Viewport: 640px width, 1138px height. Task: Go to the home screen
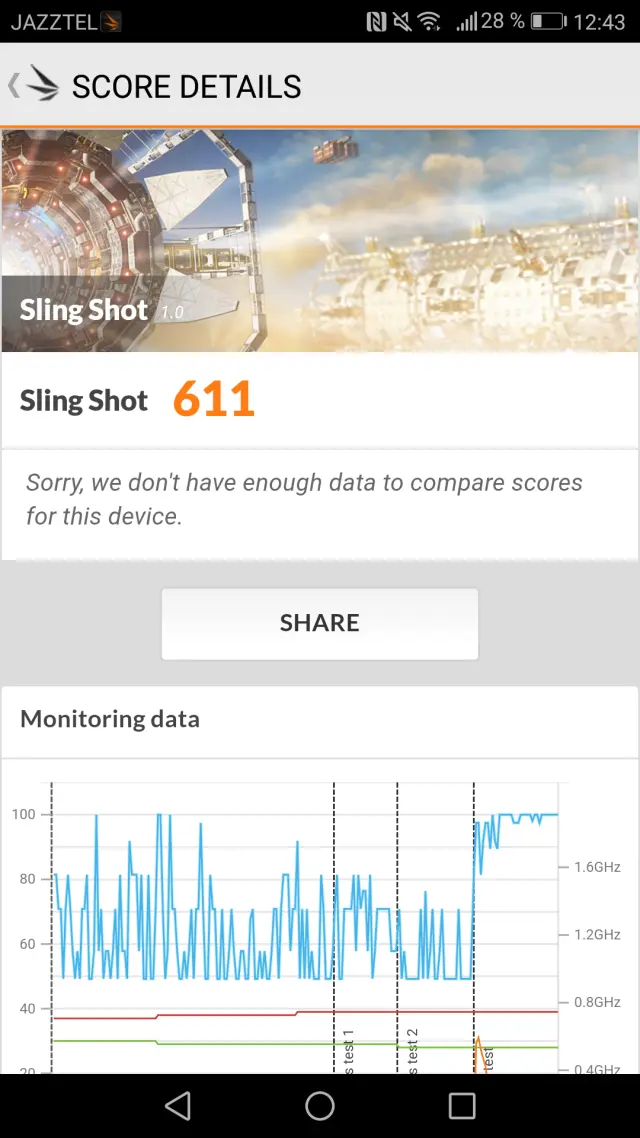(320, 1105)
